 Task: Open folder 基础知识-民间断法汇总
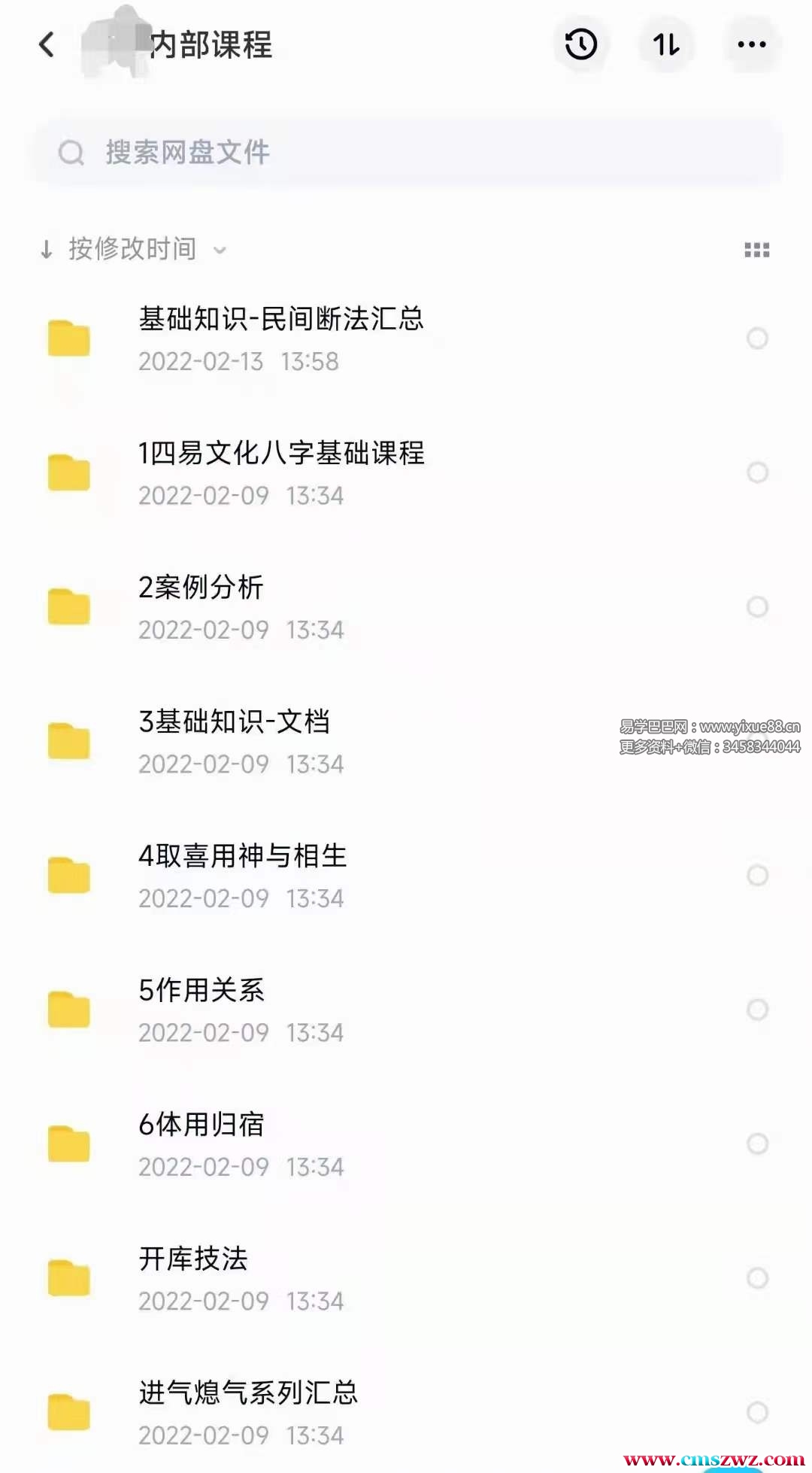pos(281,319)
